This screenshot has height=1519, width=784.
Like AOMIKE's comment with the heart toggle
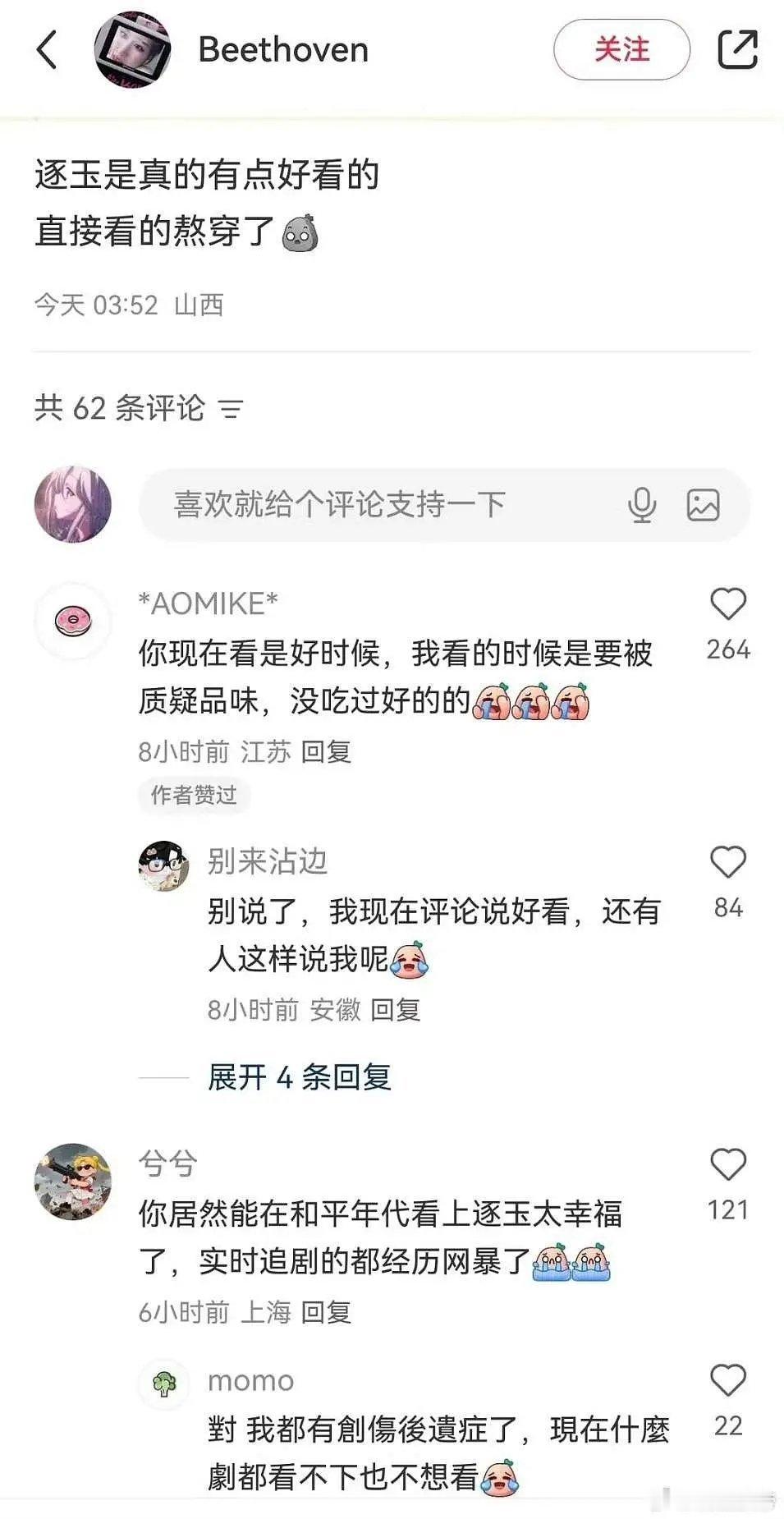click(x=726, y=604)
